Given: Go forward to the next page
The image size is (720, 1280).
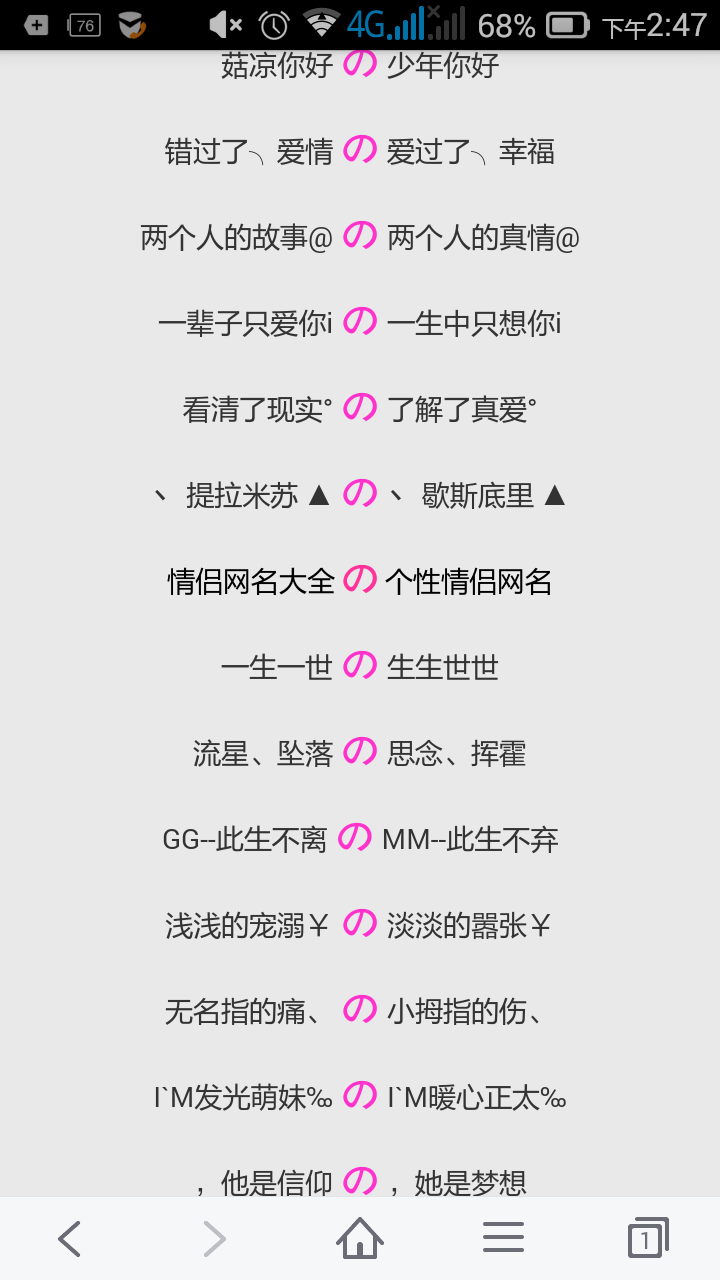Looking at the screenshot, I should pyautogui.click(x=214, y=1239).
